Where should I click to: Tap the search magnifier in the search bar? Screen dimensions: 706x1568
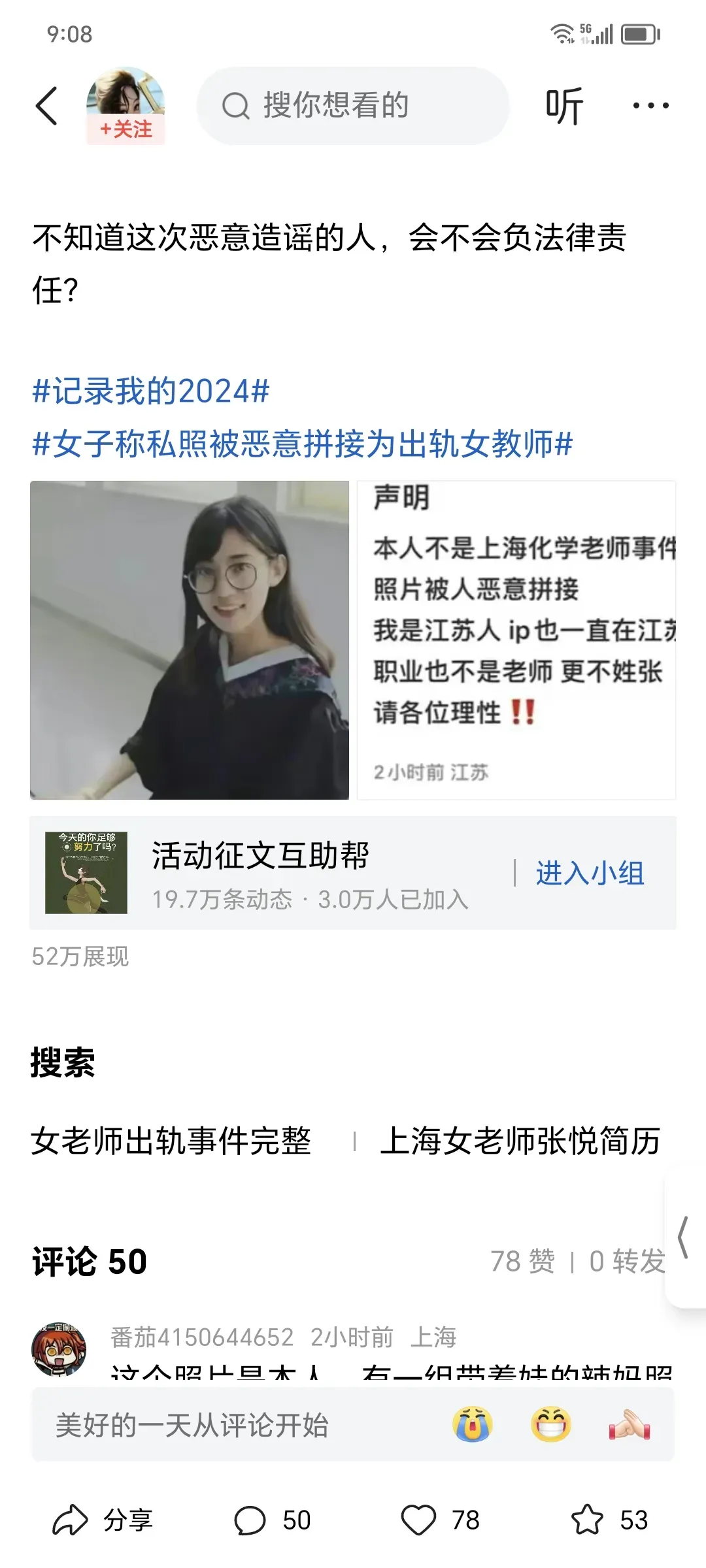pyautogui.click(x=237, y=105)
